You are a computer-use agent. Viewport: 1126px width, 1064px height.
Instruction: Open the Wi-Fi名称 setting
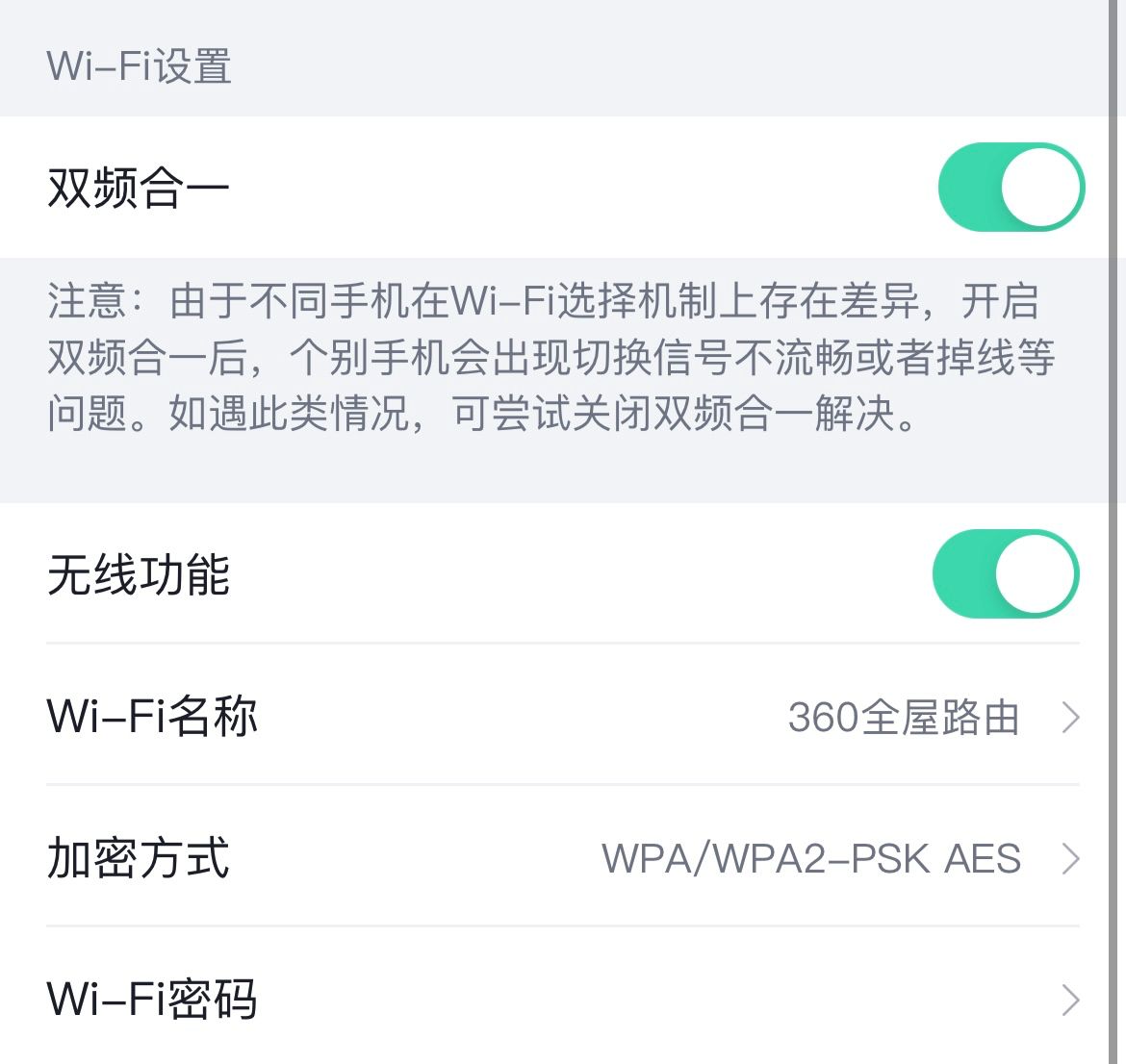tap(563, 717)
